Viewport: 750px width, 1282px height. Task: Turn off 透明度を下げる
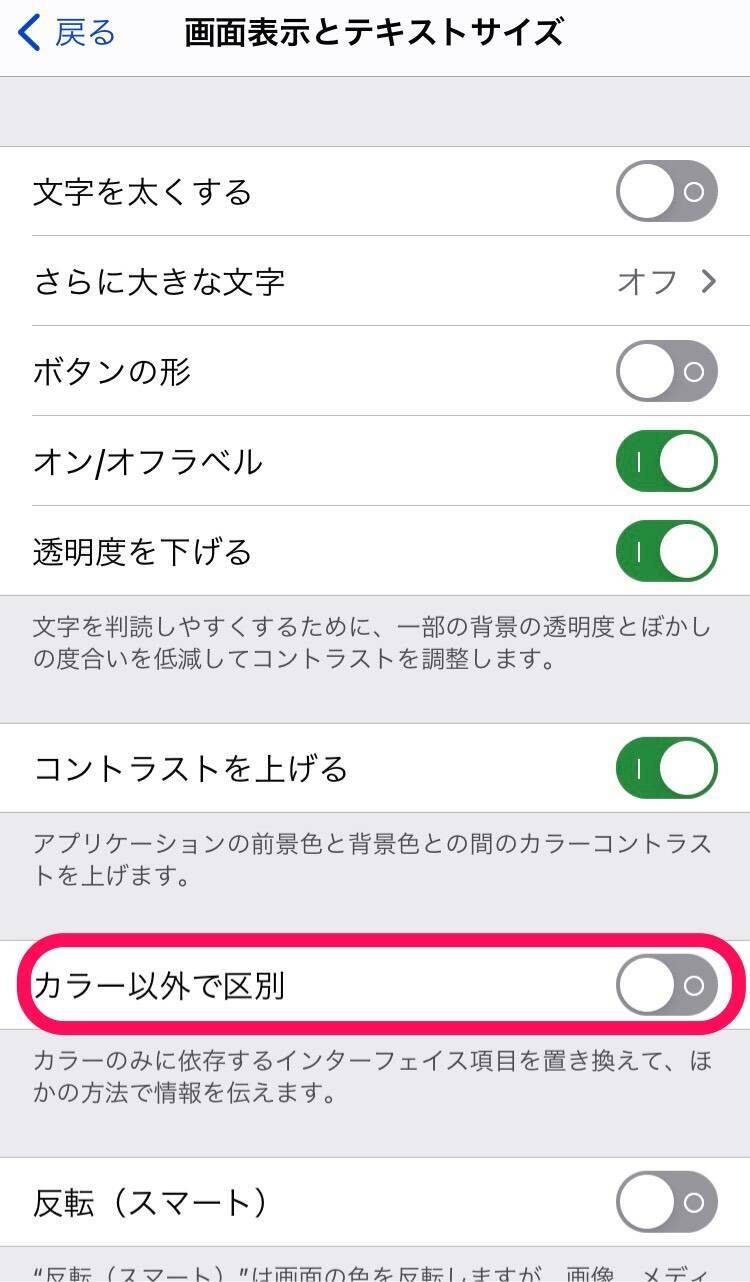(666, 551)
